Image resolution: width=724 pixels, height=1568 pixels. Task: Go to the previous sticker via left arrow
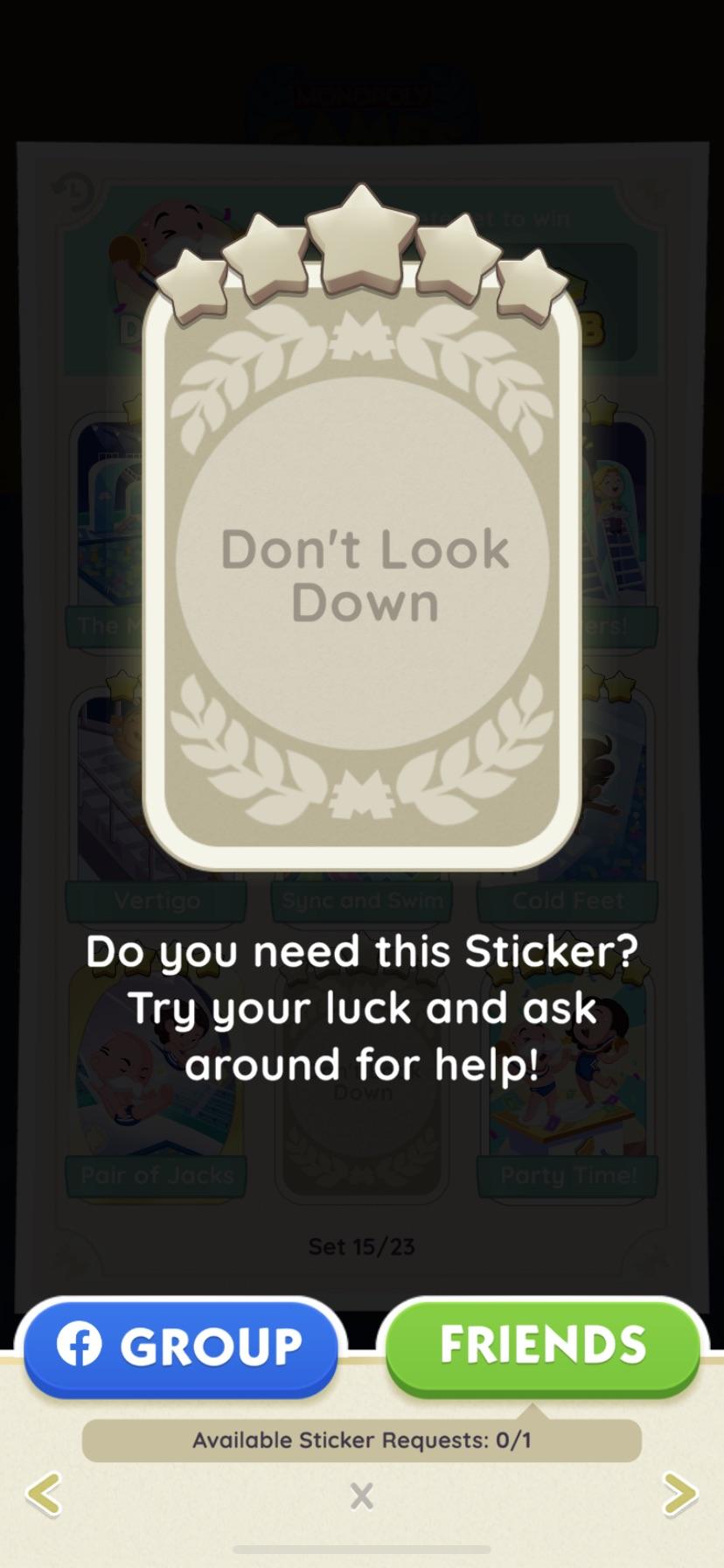pyautogui.click(x=45, y=1494)
